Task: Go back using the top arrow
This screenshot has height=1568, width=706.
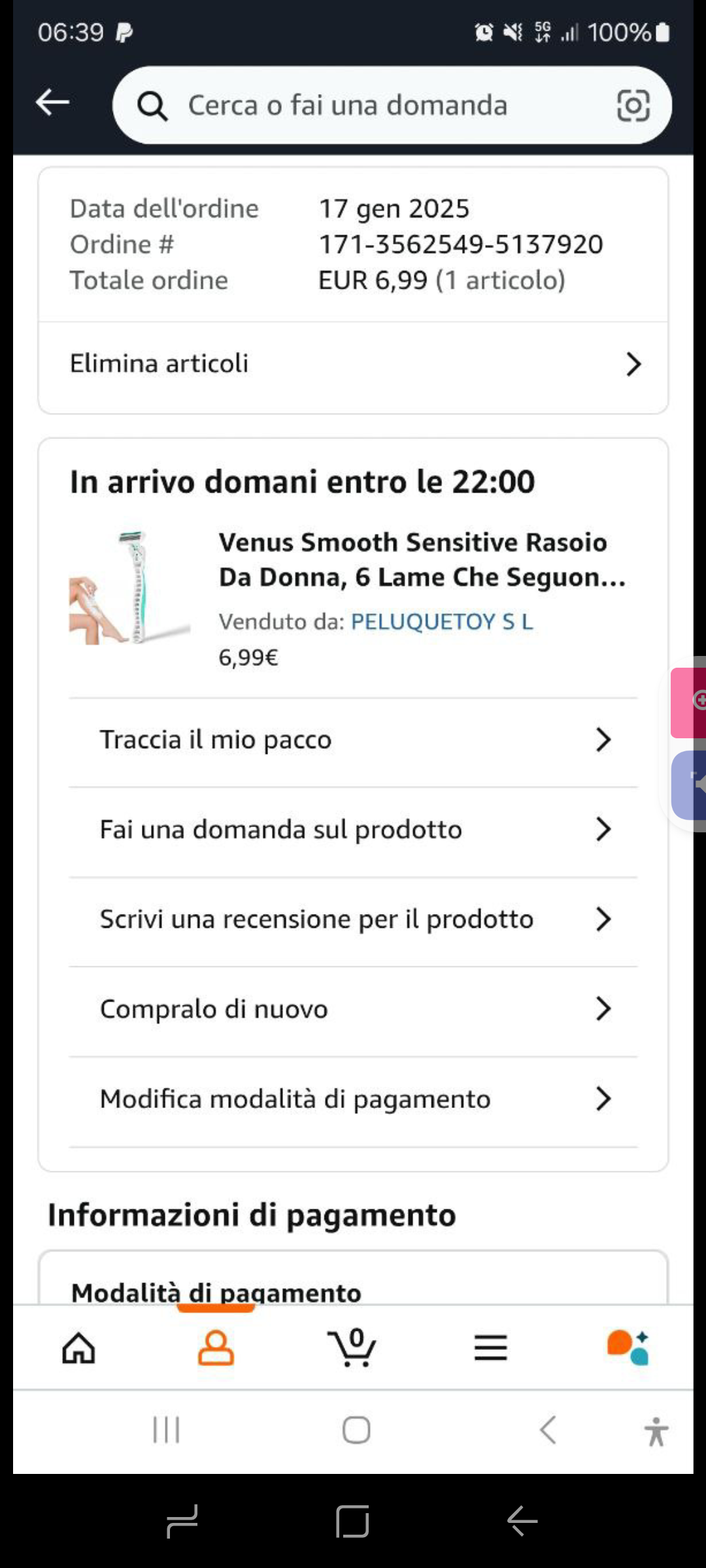Action: 52,103
